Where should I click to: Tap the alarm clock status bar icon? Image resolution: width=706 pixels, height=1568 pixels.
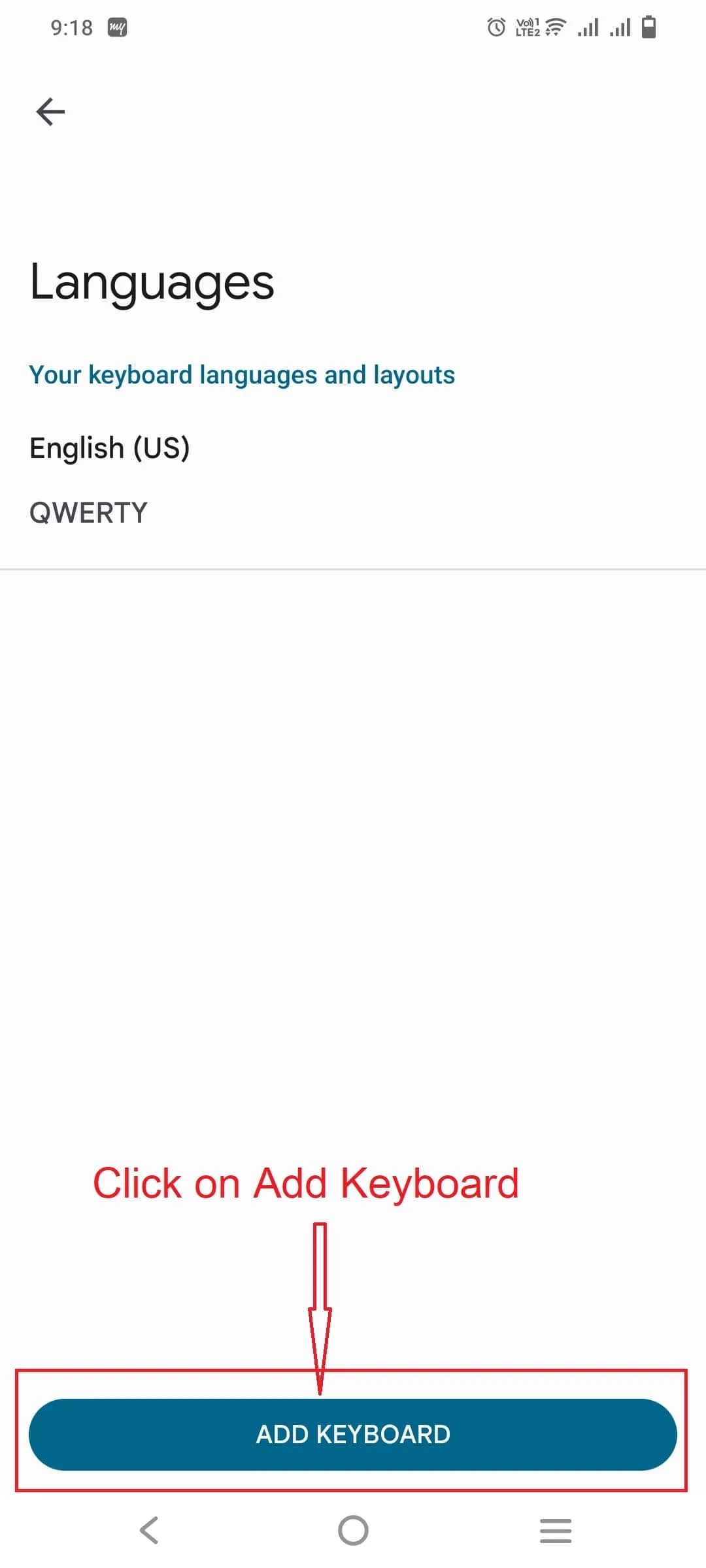pyautogui.click(x=495, y=26)
